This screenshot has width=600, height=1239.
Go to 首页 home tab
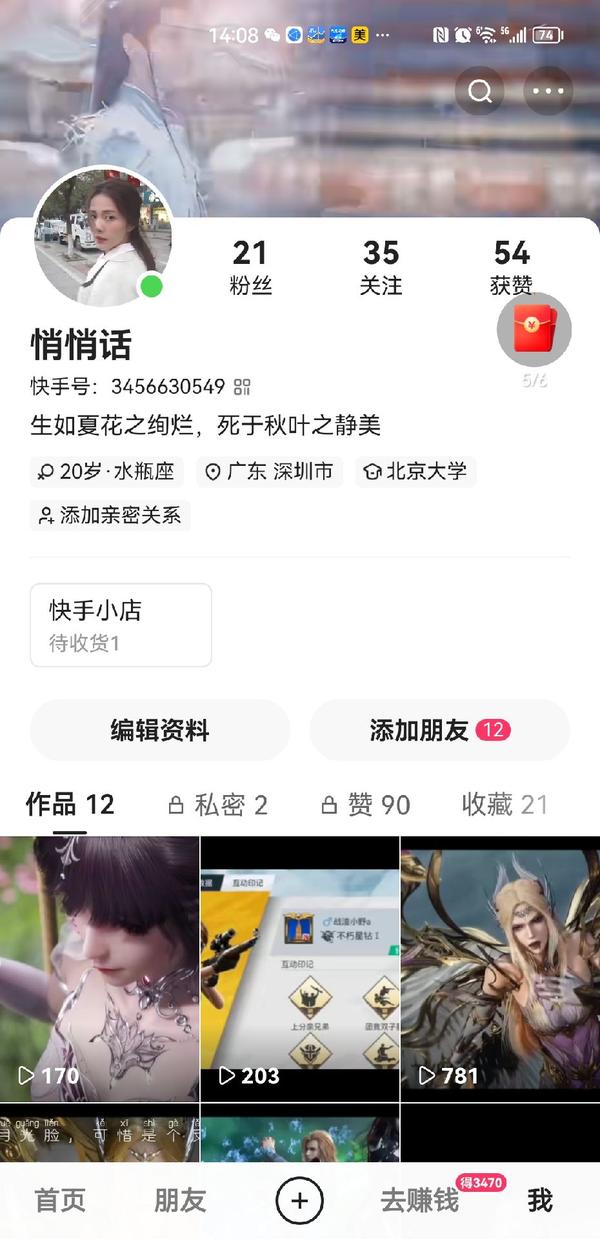[60, 1200]
